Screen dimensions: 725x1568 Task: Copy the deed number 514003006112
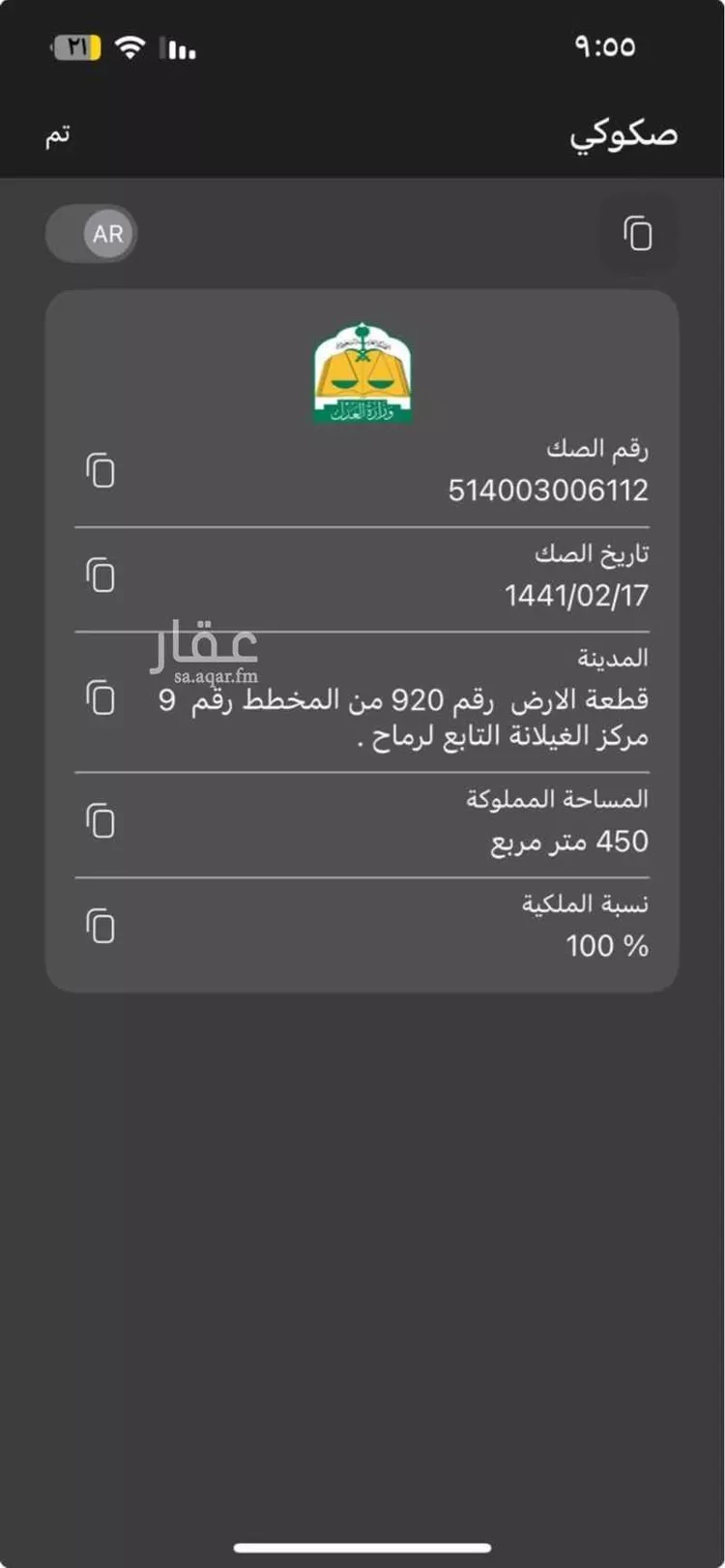pos(101,471)
